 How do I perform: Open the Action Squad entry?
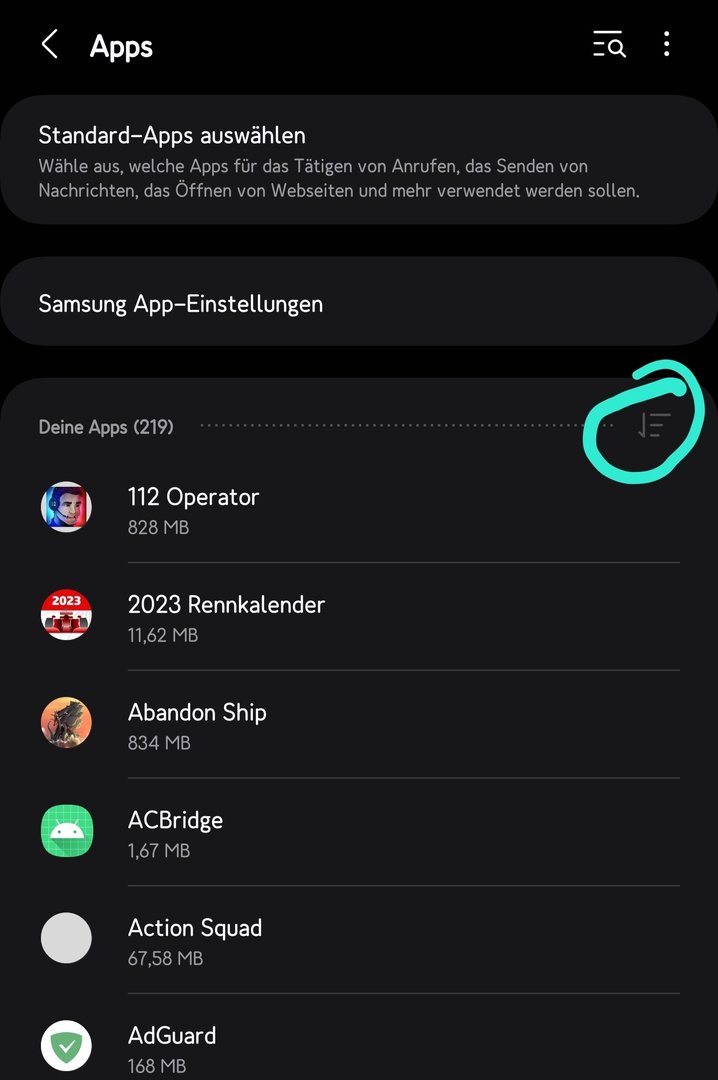(358, 940)
